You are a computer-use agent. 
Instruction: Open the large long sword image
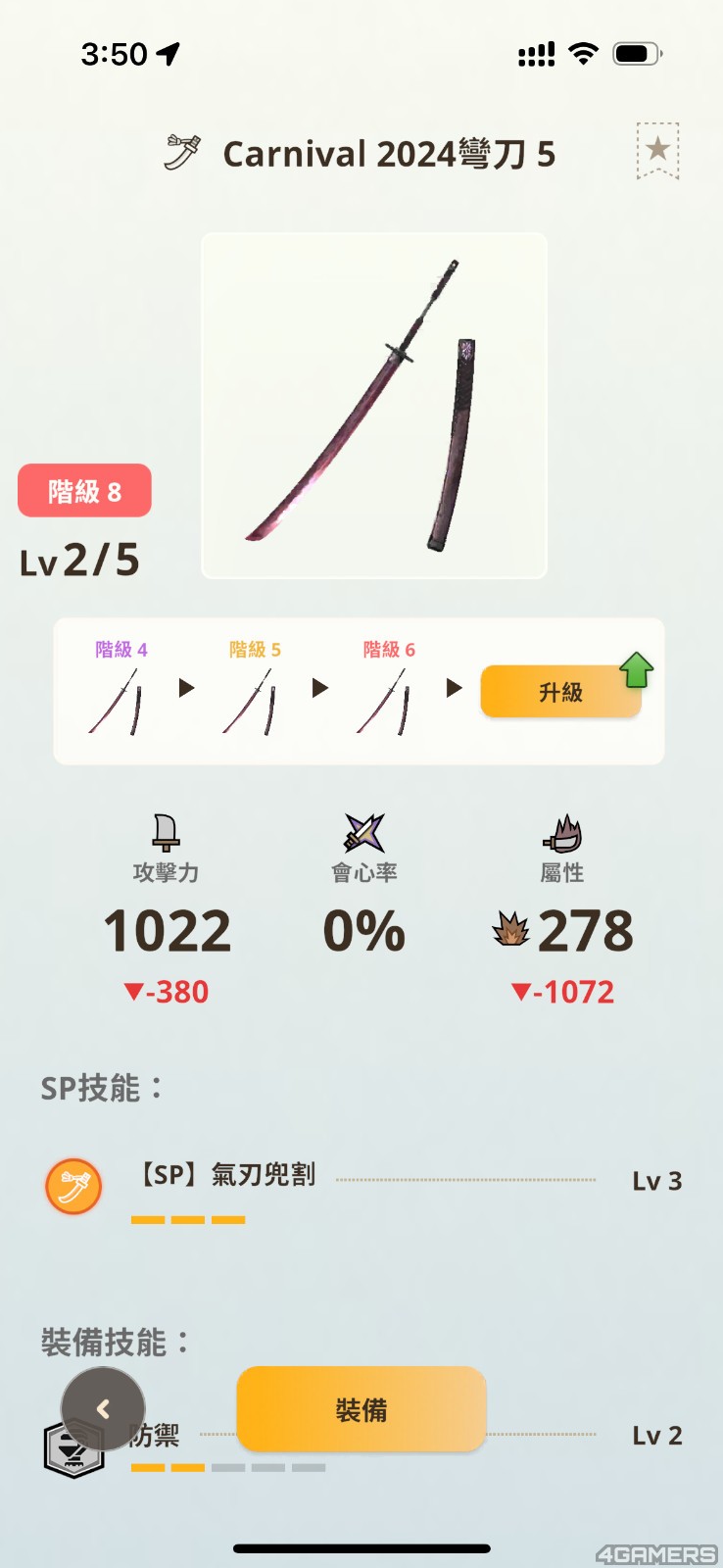373,406
